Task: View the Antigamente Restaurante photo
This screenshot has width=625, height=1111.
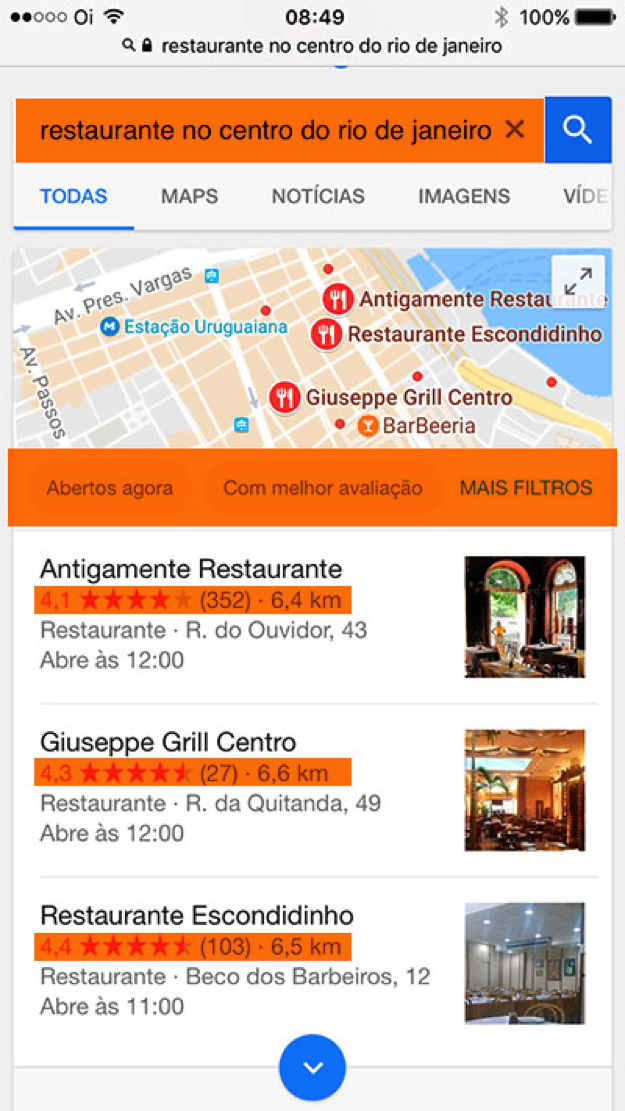Action: click(524, 616)
